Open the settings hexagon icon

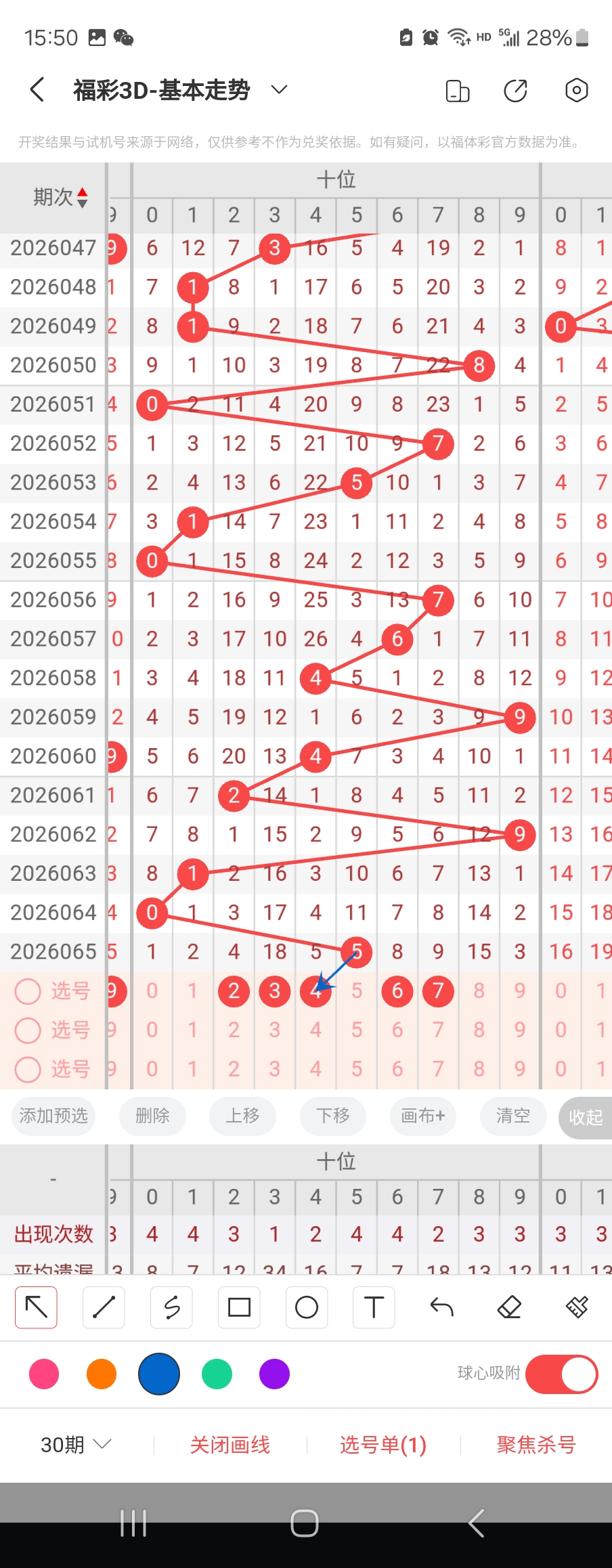coord(576,90)
